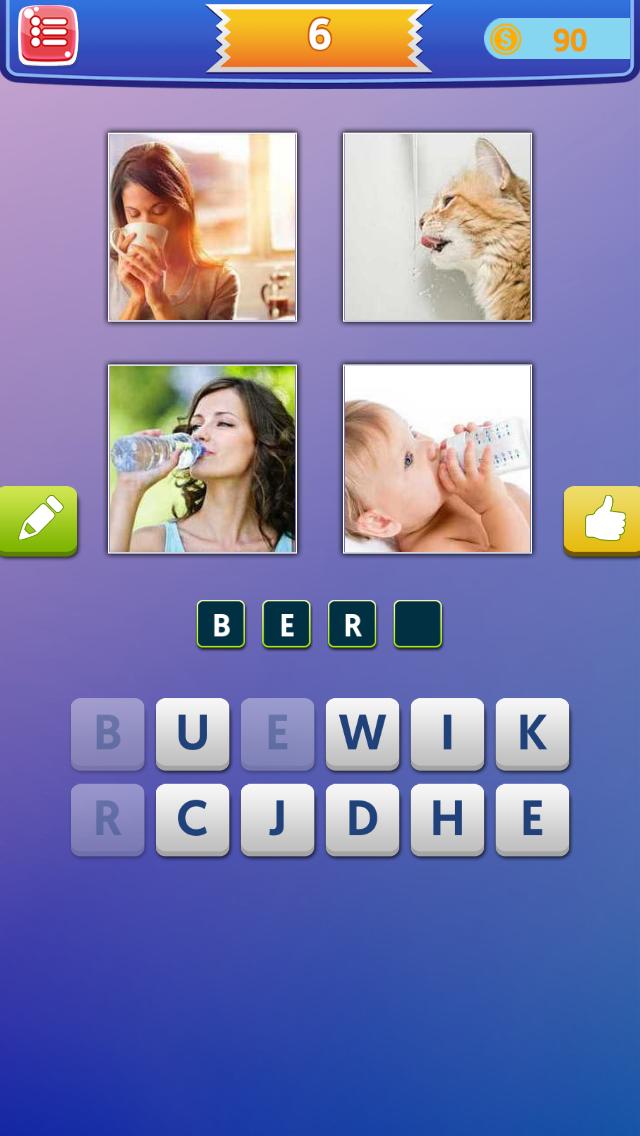Remove B from the answer slots
The width and height of the screenshot is (640, 1136).
(x=221, y=625)
